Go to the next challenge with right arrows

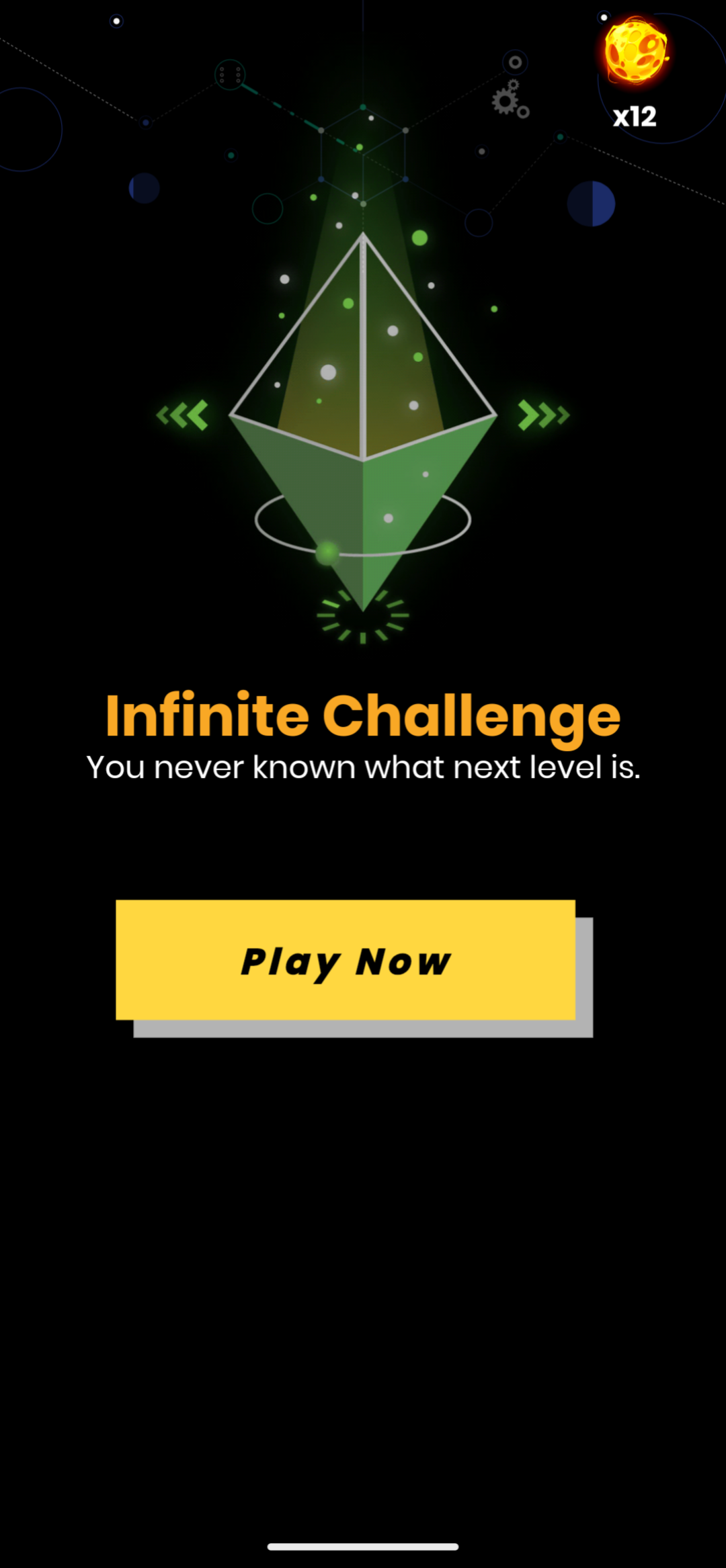click(x=543, y=415)
